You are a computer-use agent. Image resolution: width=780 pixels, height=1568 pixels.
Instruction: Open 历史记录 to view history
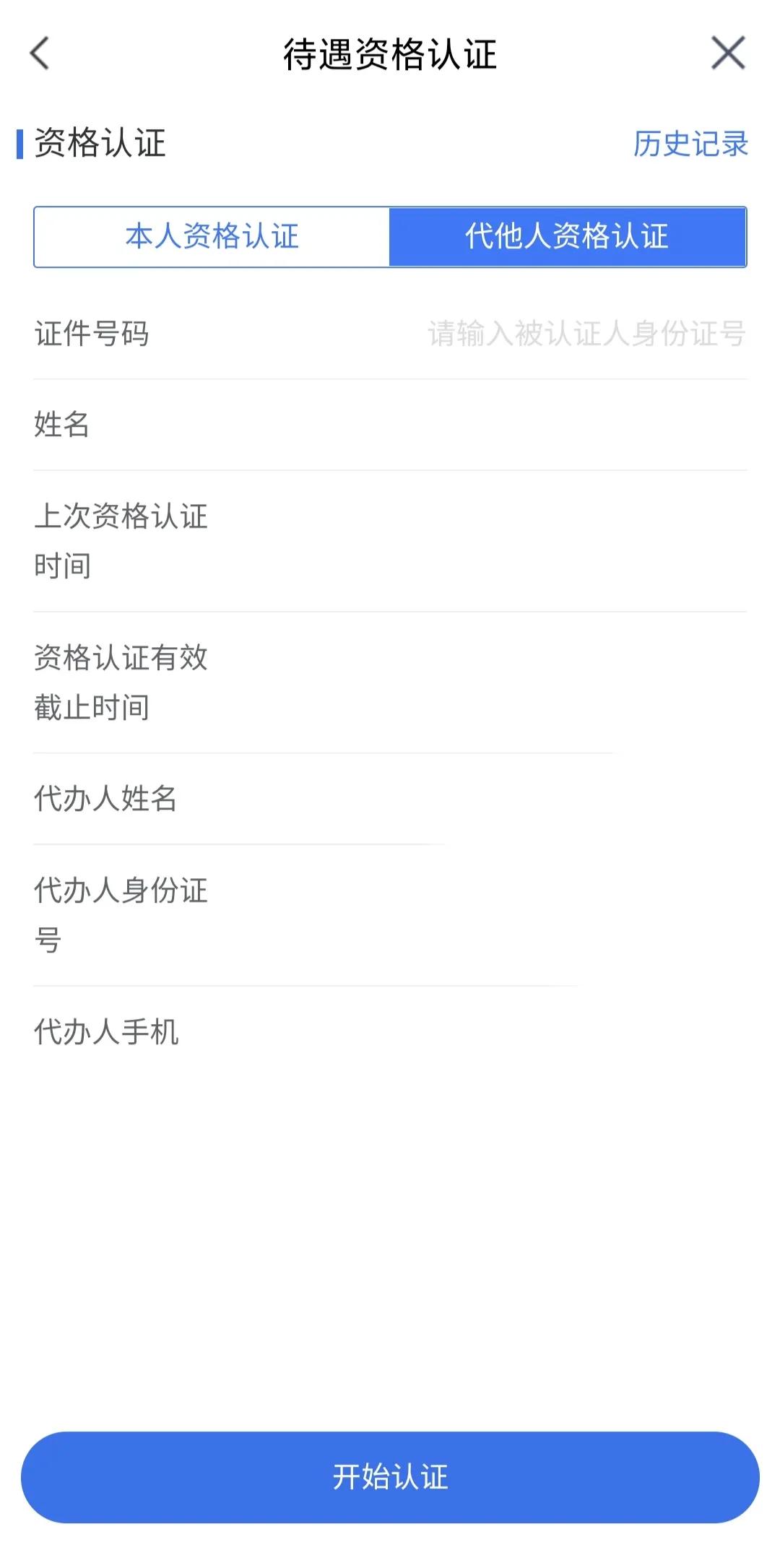tap(690, 144)
